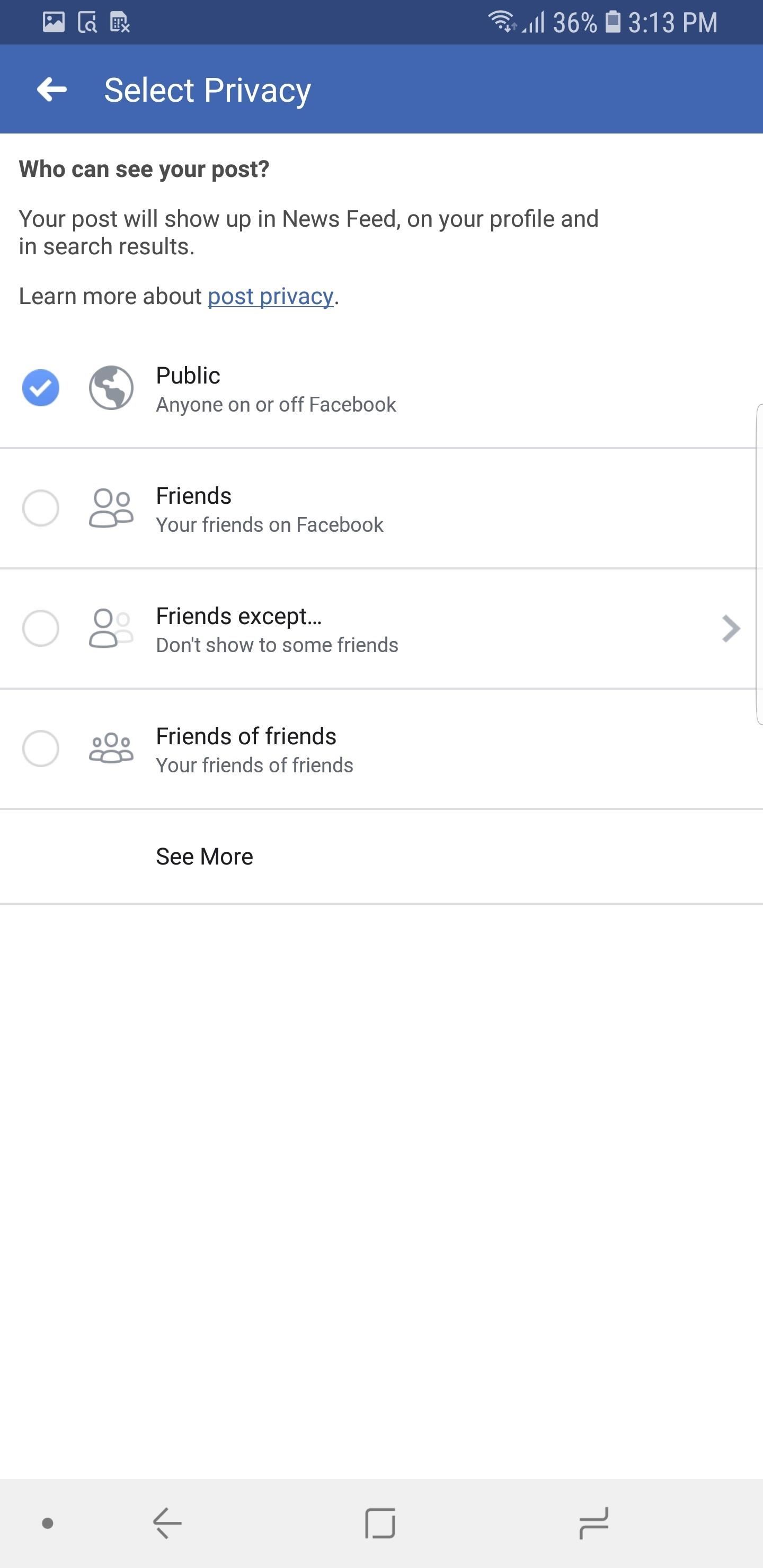Open the gallery notification icon in status bar
Screen dimensions: 763x1568
tap(53, 23)
